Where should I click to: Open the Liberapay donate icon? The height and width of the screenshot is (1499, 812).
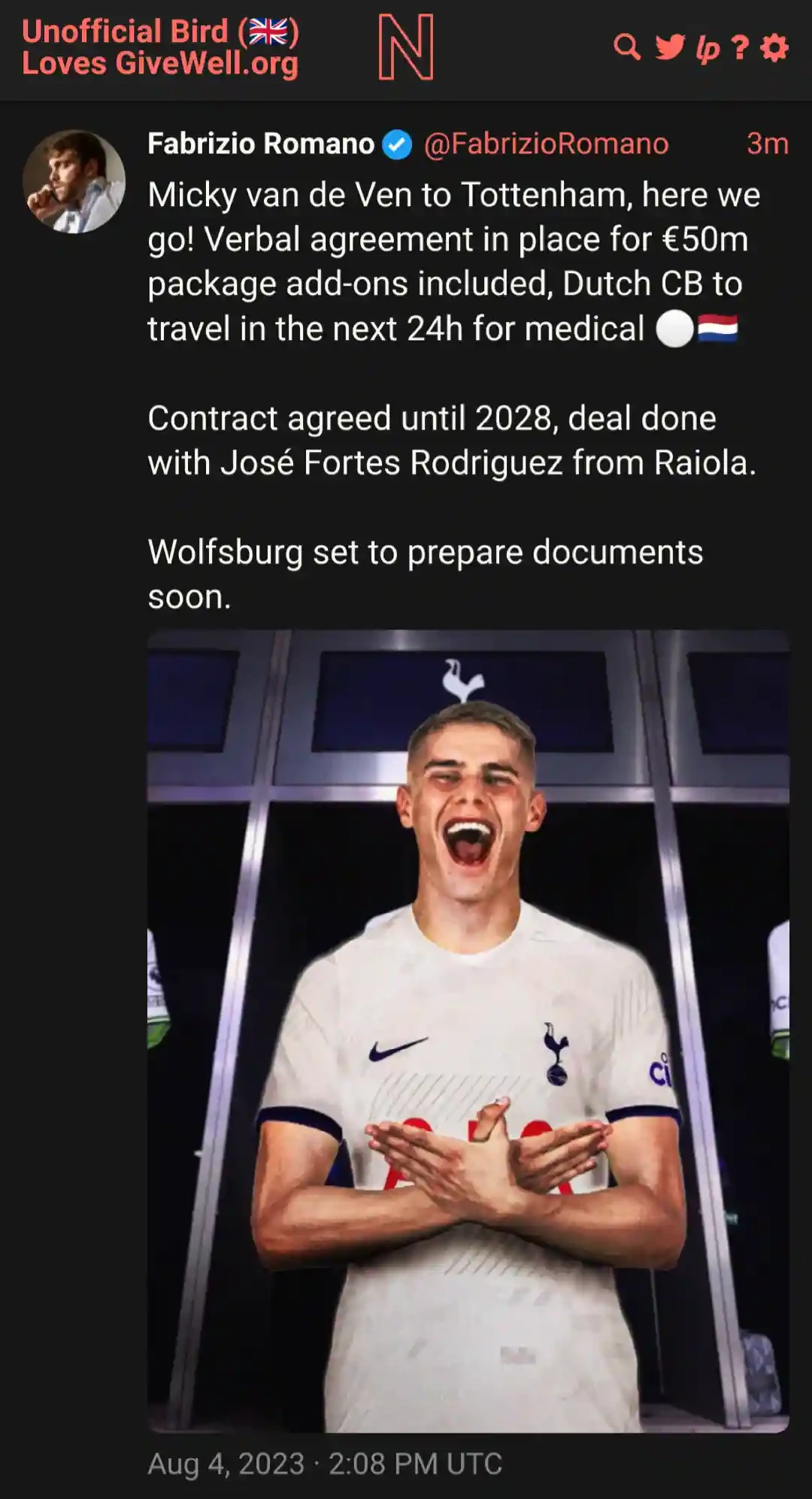click(x=707, y=49)
